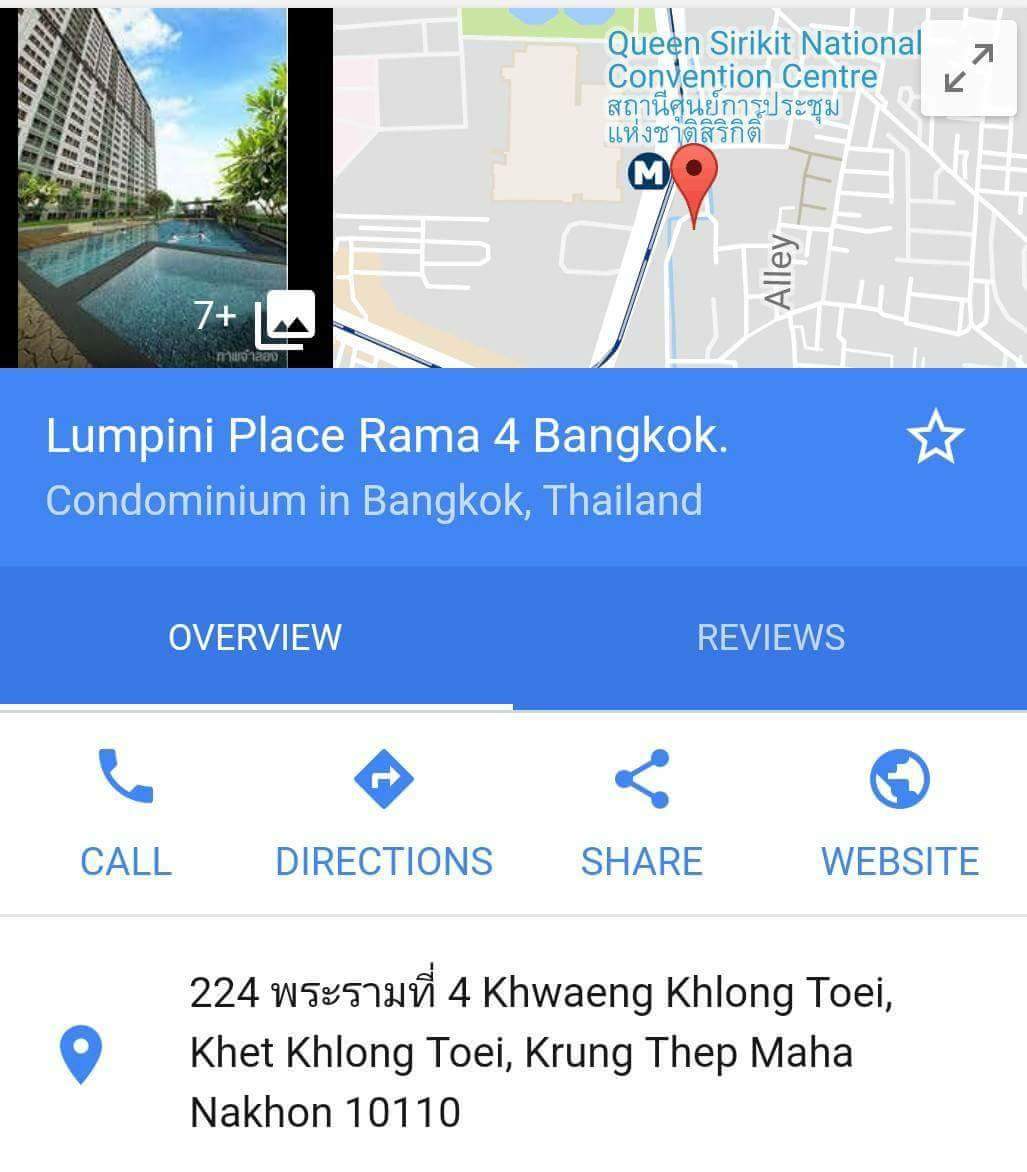Screen dimensions: 1027x1172
Task: Visit the condominium's website
Action: (900, 814)
